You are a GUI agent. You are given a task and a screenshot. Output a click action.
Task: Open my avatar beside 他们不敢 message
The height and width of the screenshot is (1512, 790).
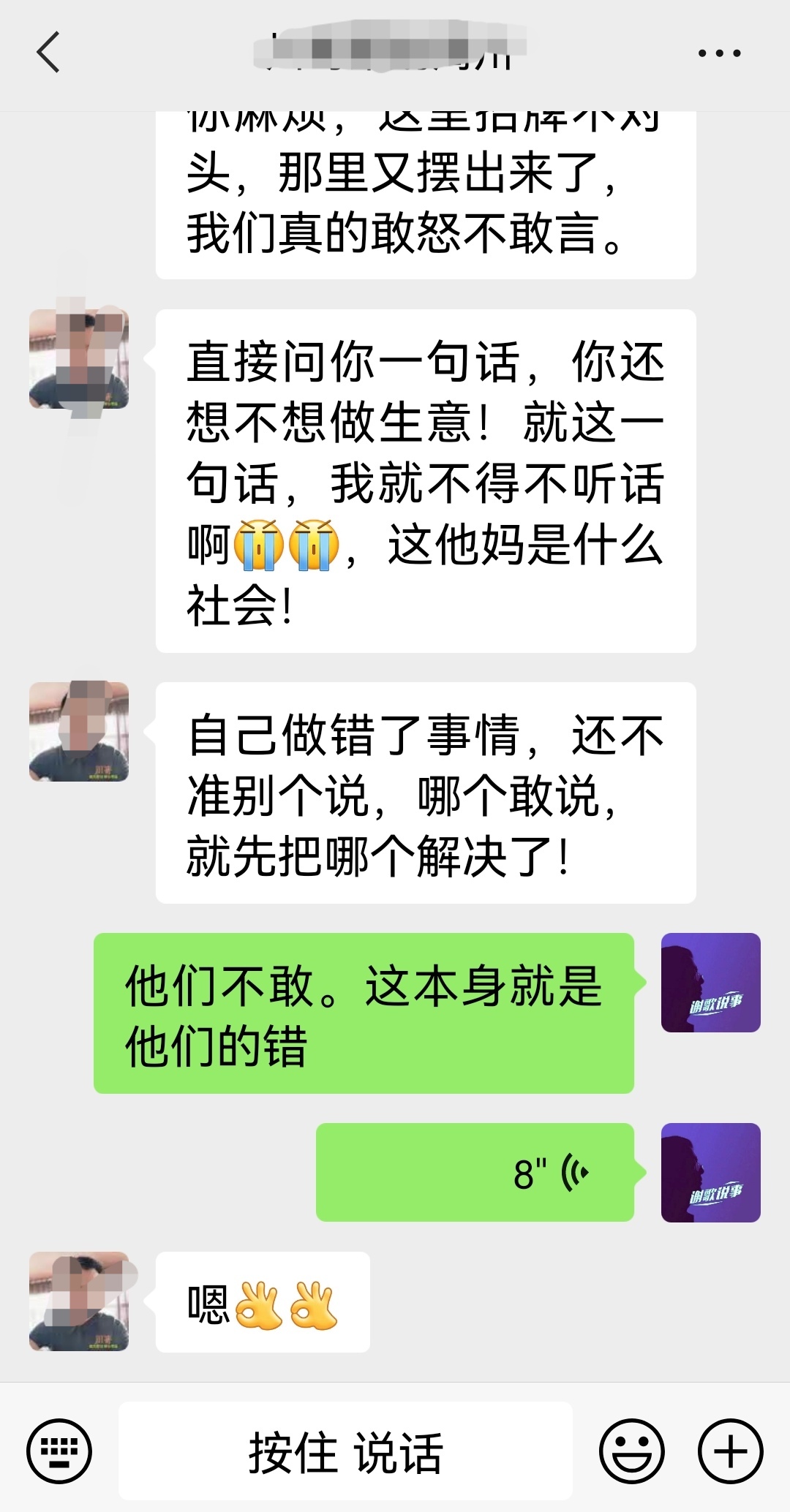(710, 983)
